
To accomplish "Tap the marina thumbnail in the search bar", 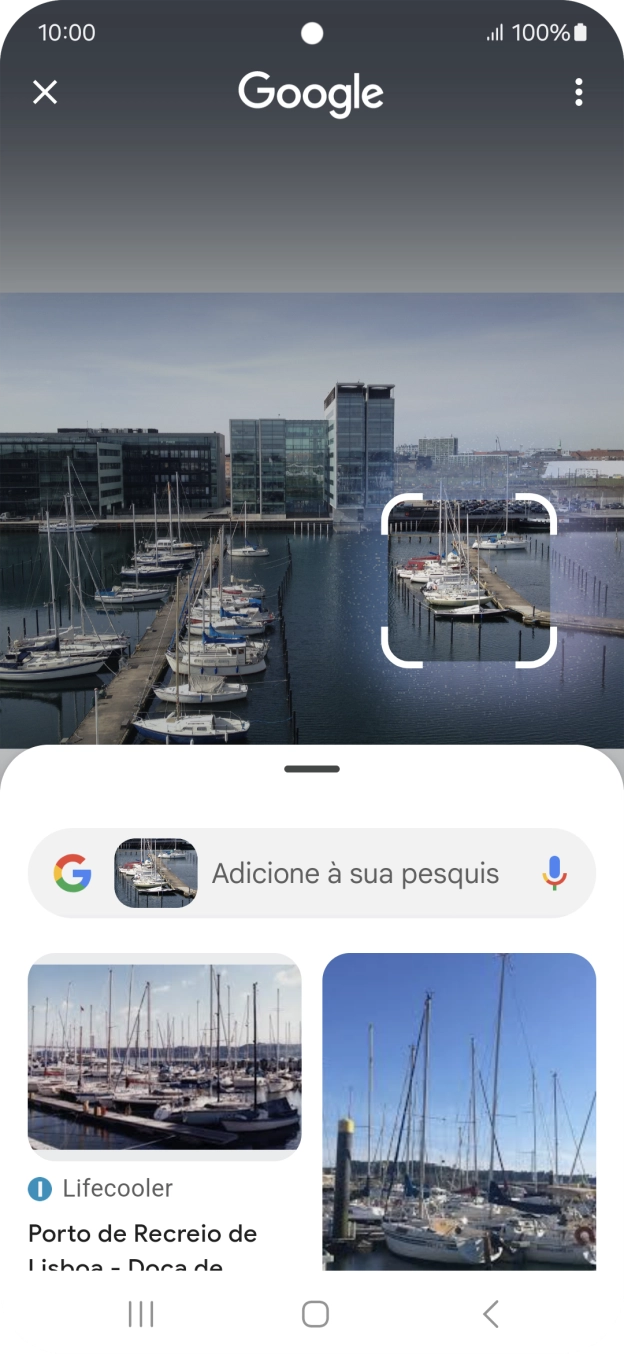I will (x=156, y=874).
